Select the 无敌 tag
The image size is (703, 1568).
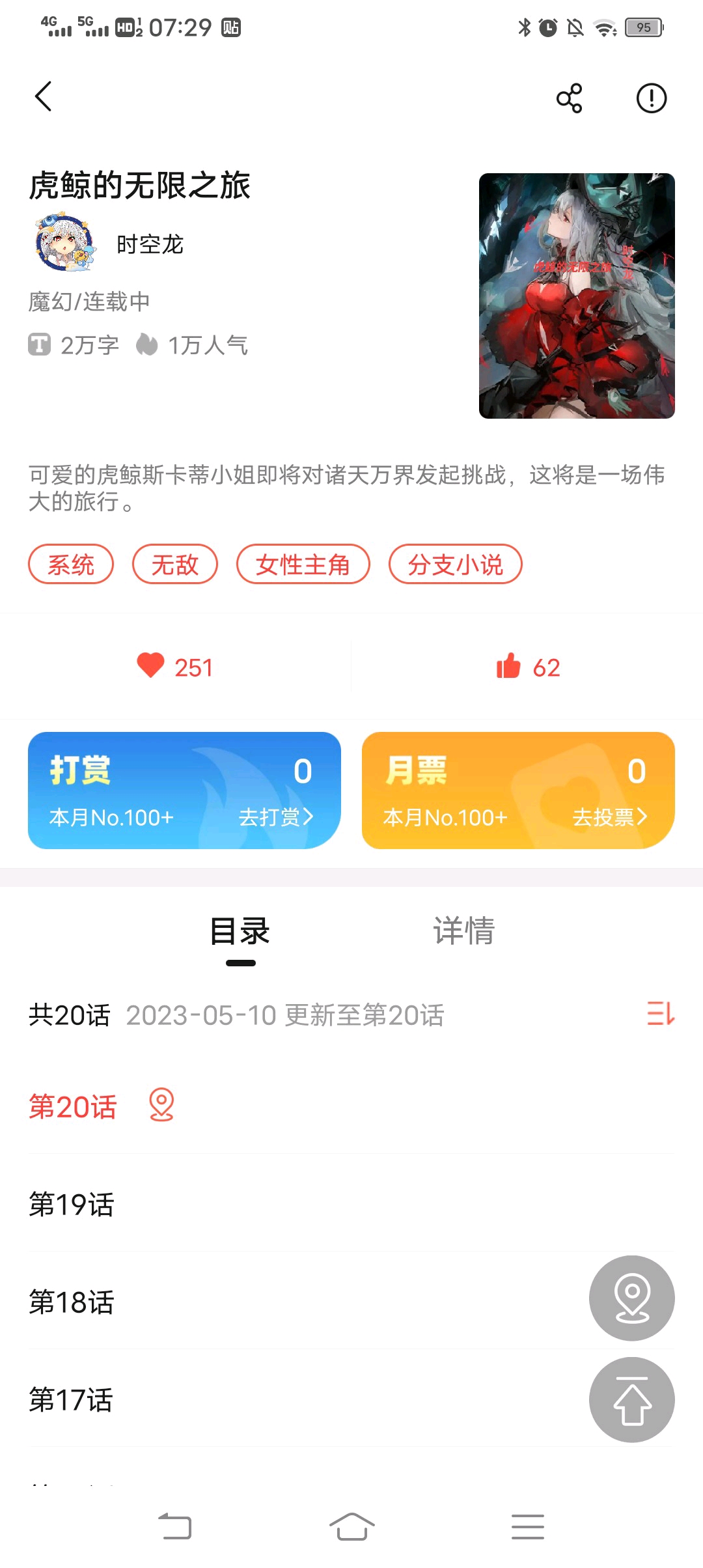174,564
